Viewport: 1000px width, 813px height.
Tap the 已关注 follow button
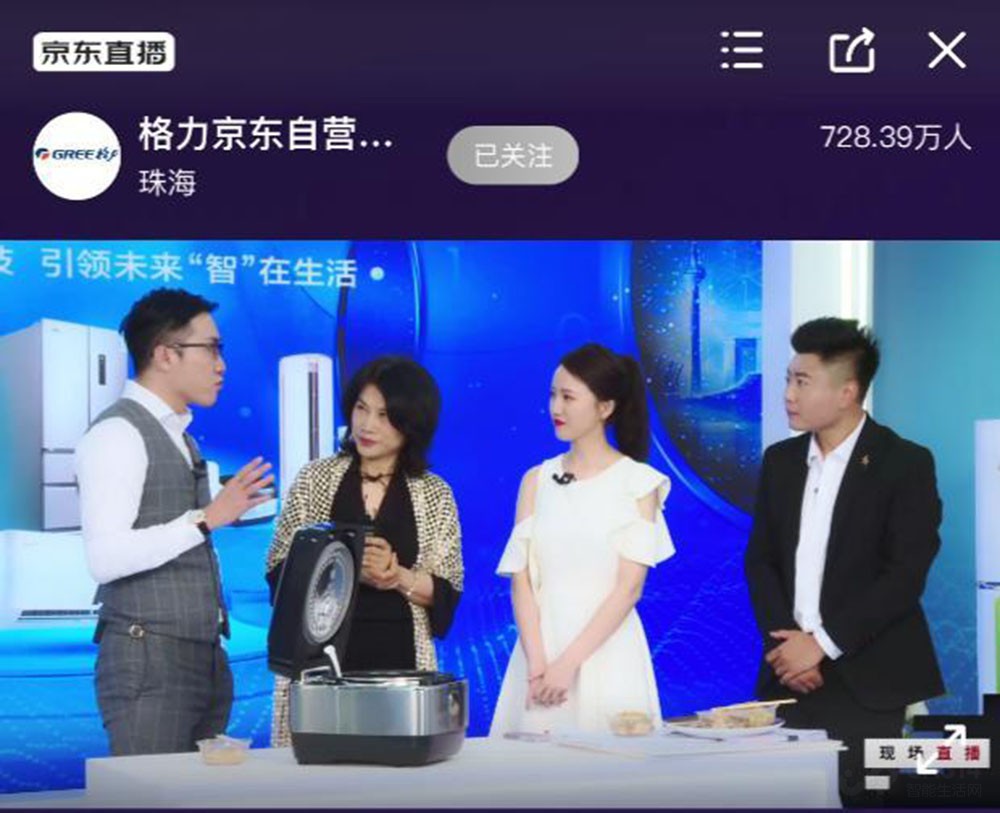513,155
